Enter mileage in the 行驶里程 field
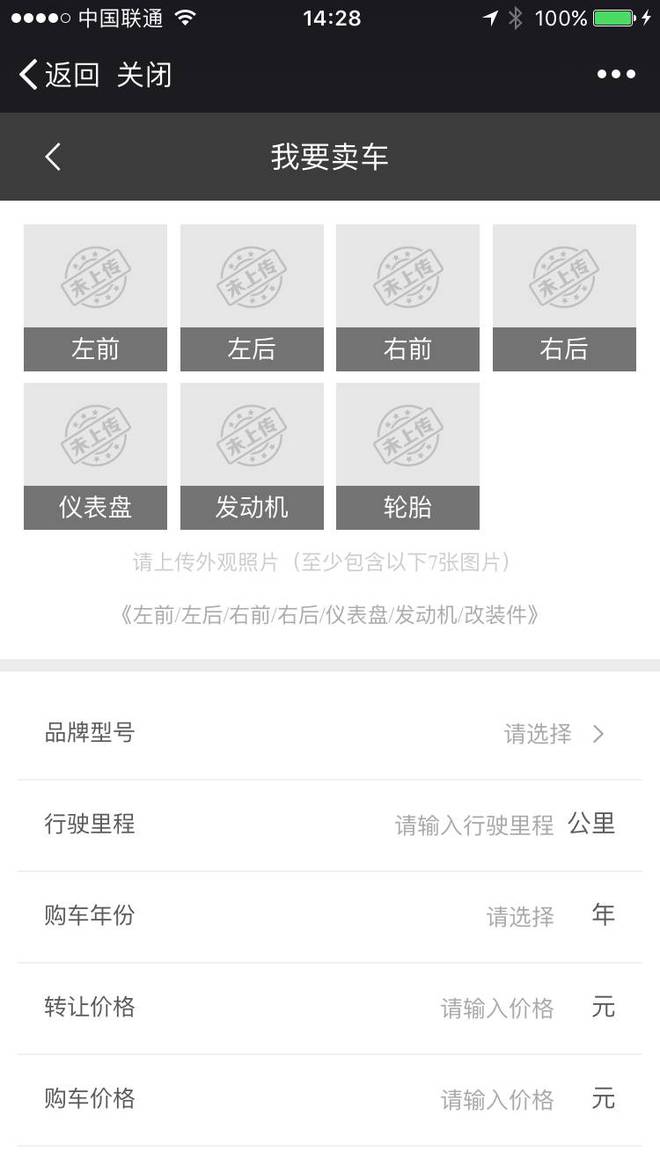The width and height of the screenshot is (660, 1174). [474, 825]
